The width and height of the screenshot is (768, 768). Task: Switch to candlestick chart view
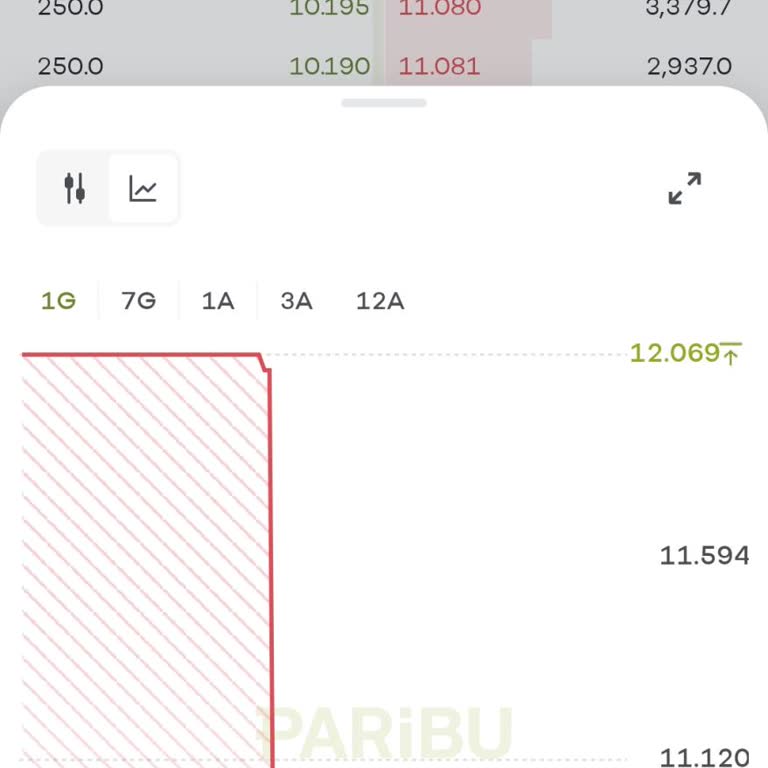click(x=74, y=188)
